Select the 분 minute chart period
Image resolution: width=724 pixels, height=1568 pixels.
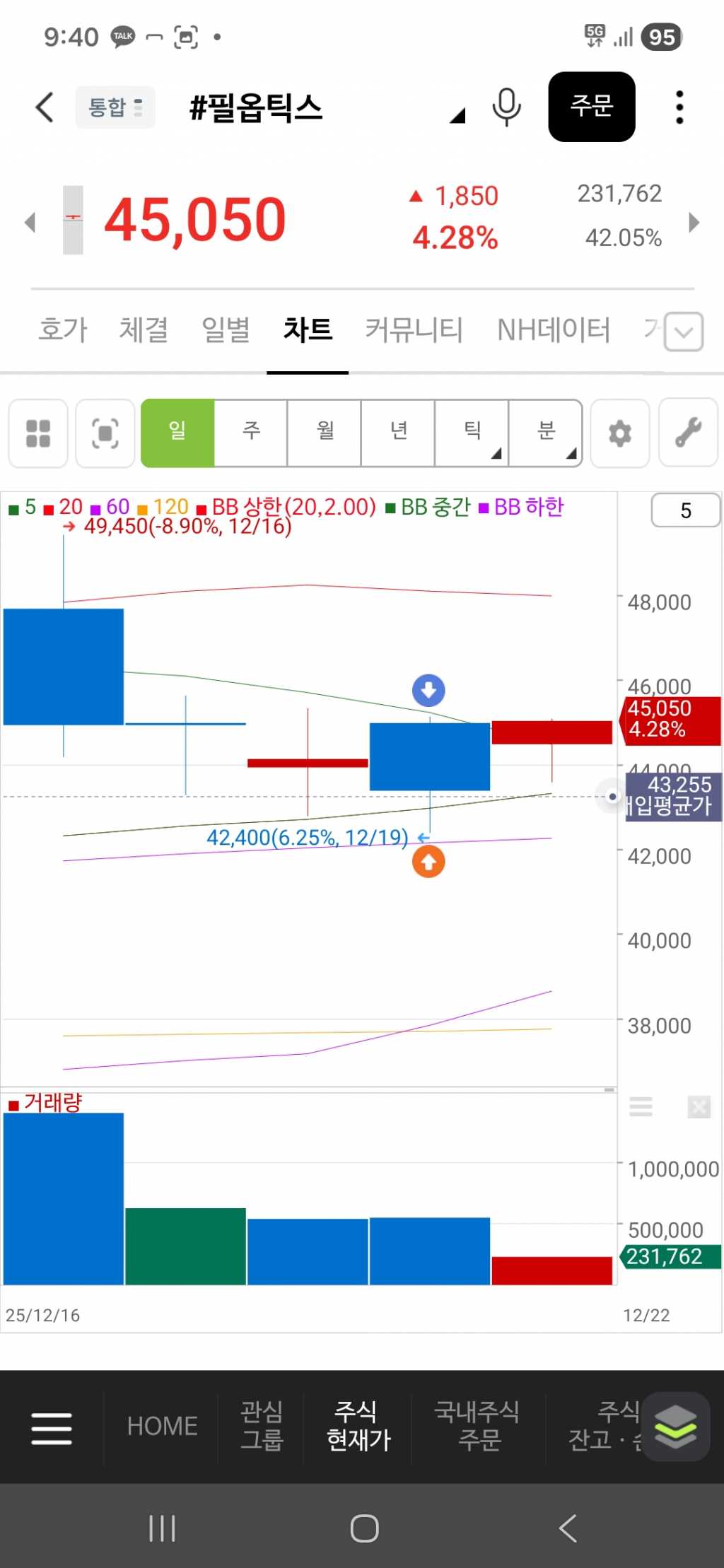point(545,433)
